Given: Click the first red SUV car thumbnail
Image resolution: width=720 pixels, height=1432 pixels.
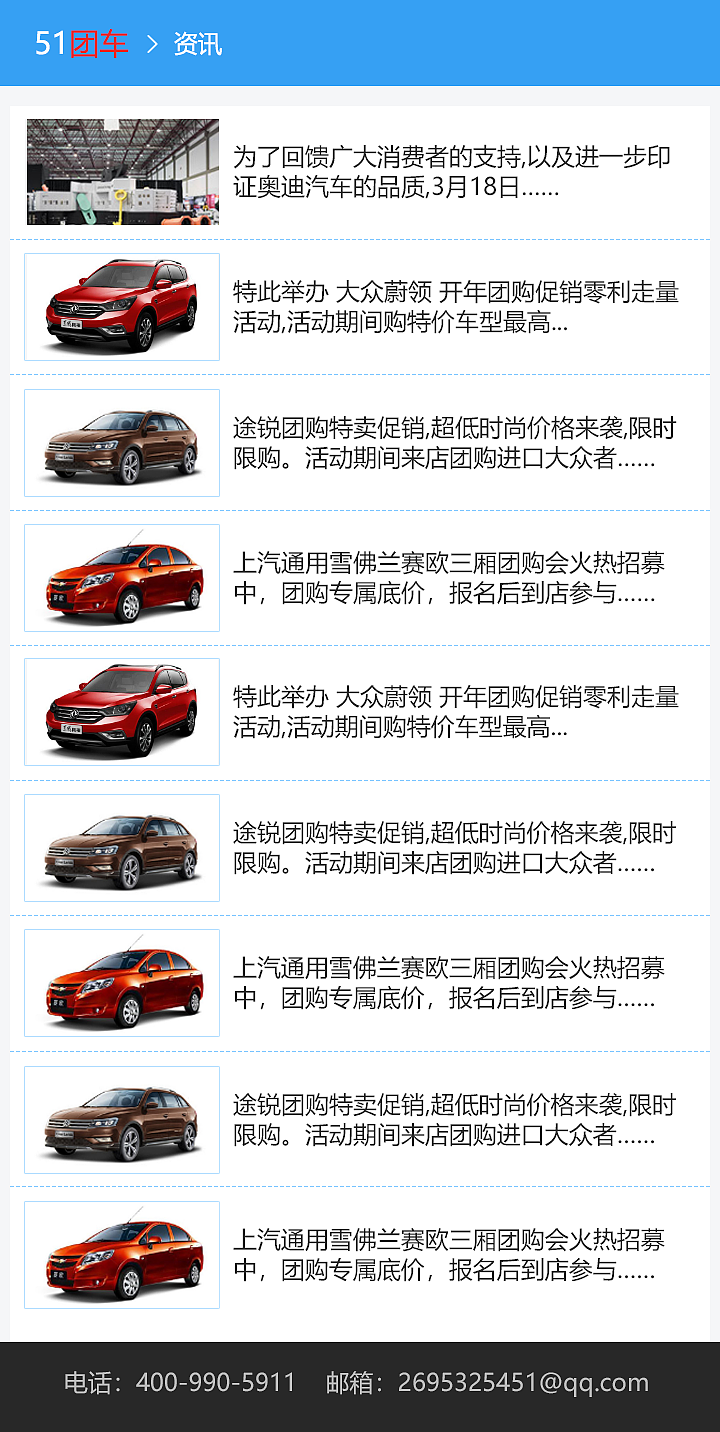Looking at the screenshot, I should [x=122, y=307].
